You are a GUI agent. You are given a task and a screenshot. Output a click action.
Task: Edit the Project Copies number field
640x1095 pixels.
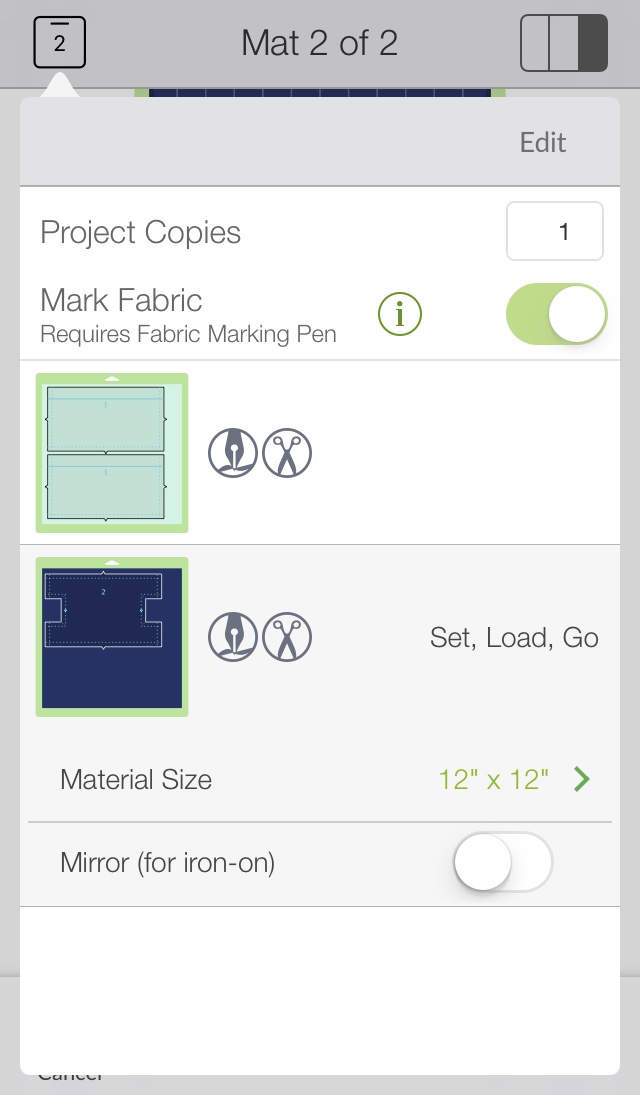click(x=554, y=232)
